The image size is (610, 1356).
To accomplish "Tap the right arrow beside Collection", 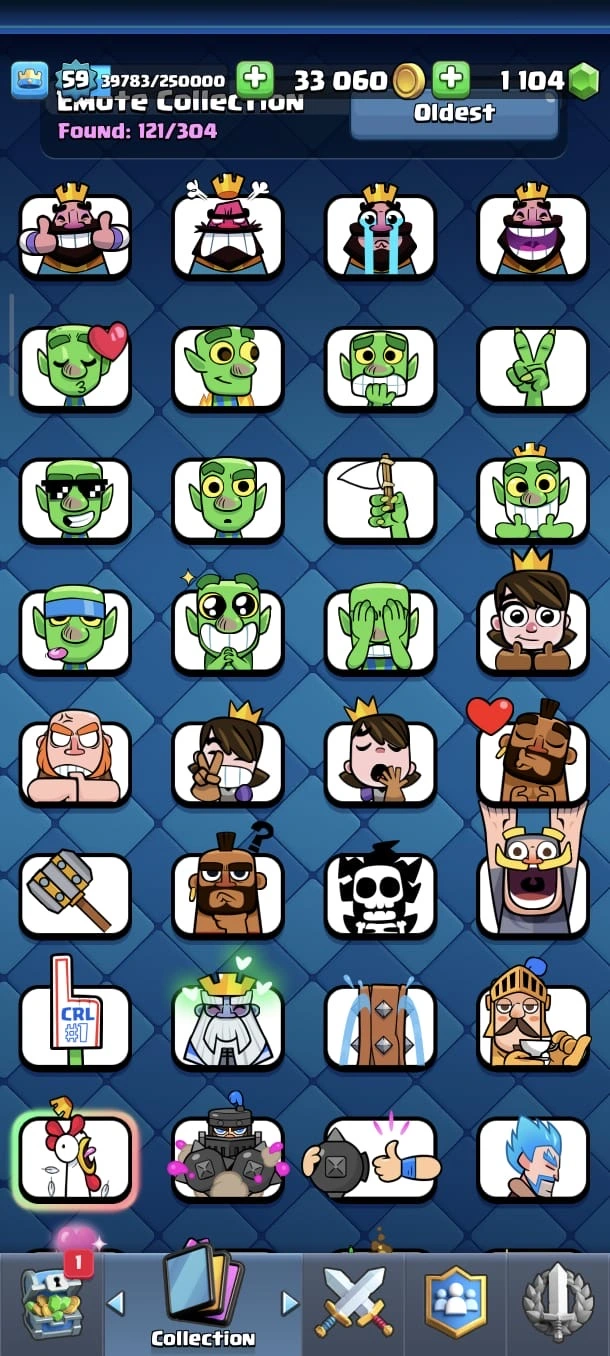I will tap(290, 1302).
